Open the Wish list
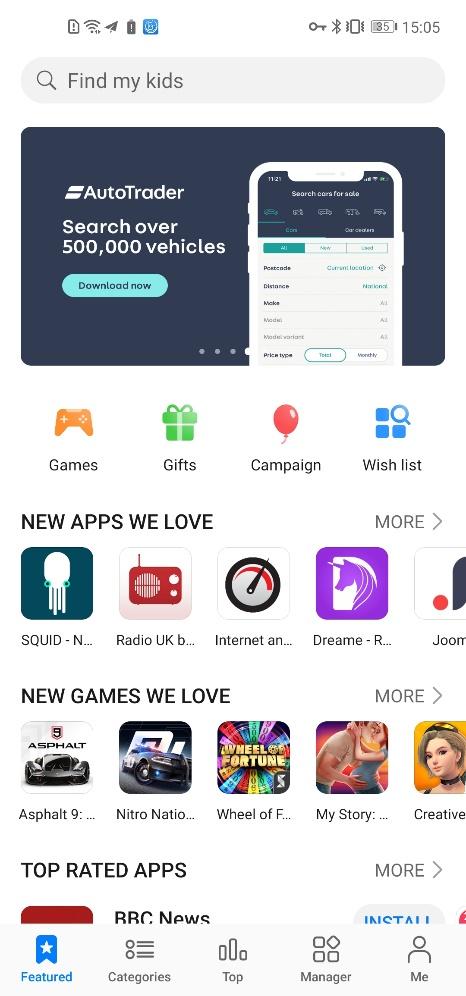The width and height of the screenshot is (466, 996). [392, 439]
